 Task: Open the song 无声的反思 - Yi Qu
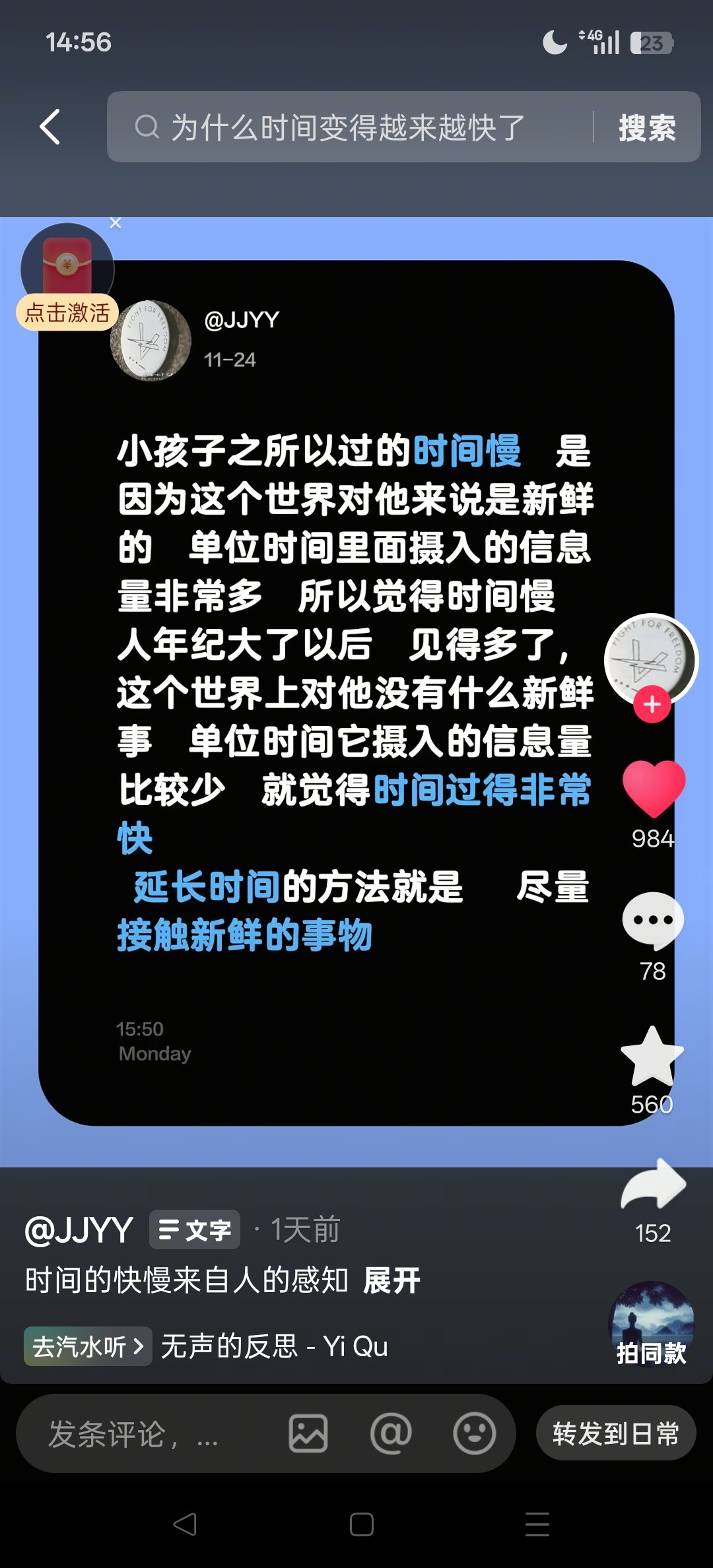coord(274,1346)
